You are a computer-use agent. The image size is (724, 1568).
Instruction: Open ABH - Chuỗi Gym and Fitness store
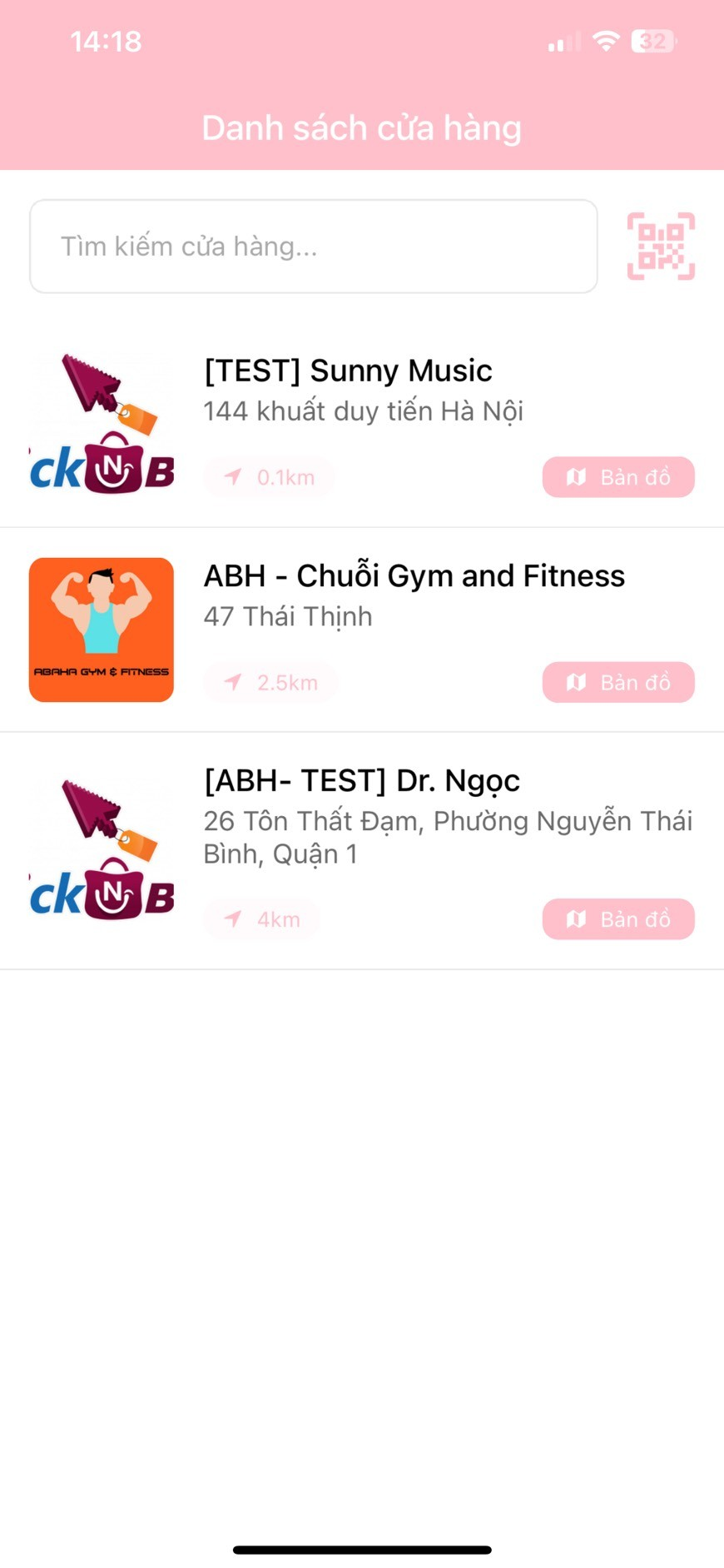[x=414, y=576]
